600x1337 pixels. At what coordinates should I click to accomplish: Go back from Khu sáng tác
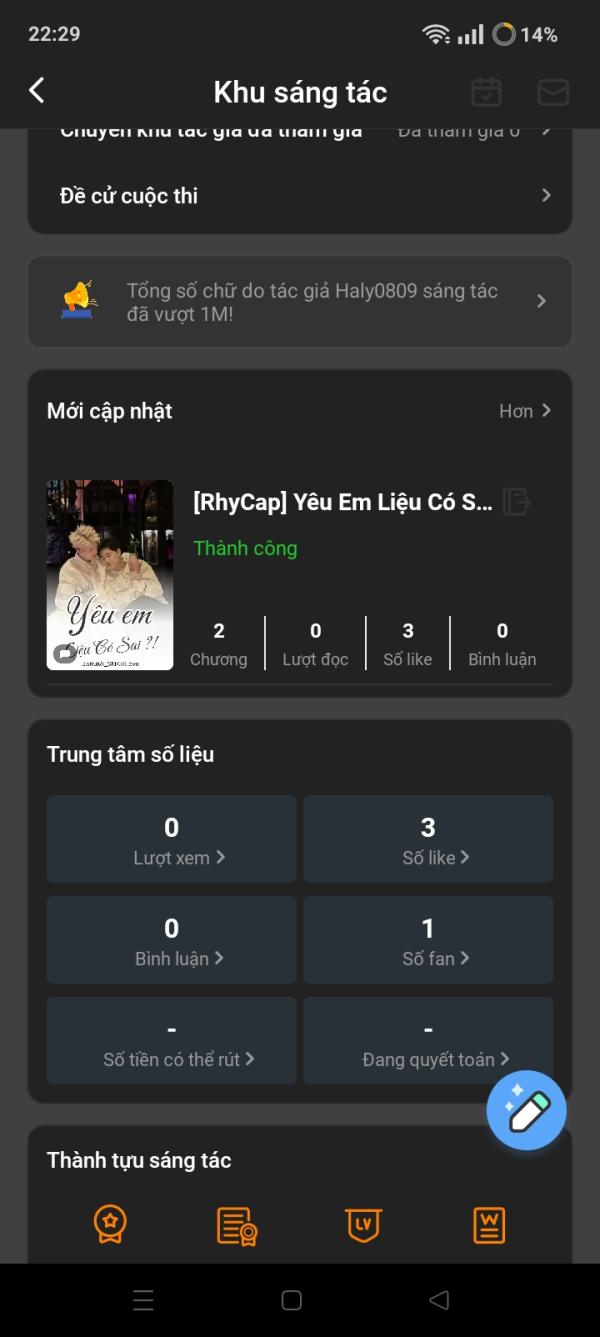(x=37, y=91)
